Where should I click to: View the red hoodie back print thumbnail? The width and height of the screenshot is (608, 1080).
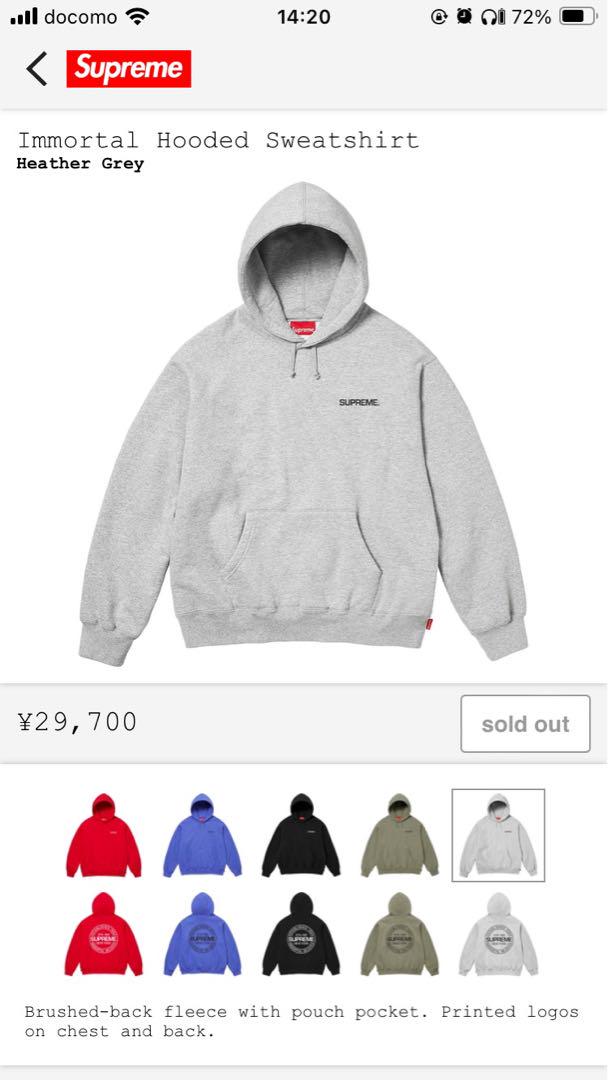point(104,935)
